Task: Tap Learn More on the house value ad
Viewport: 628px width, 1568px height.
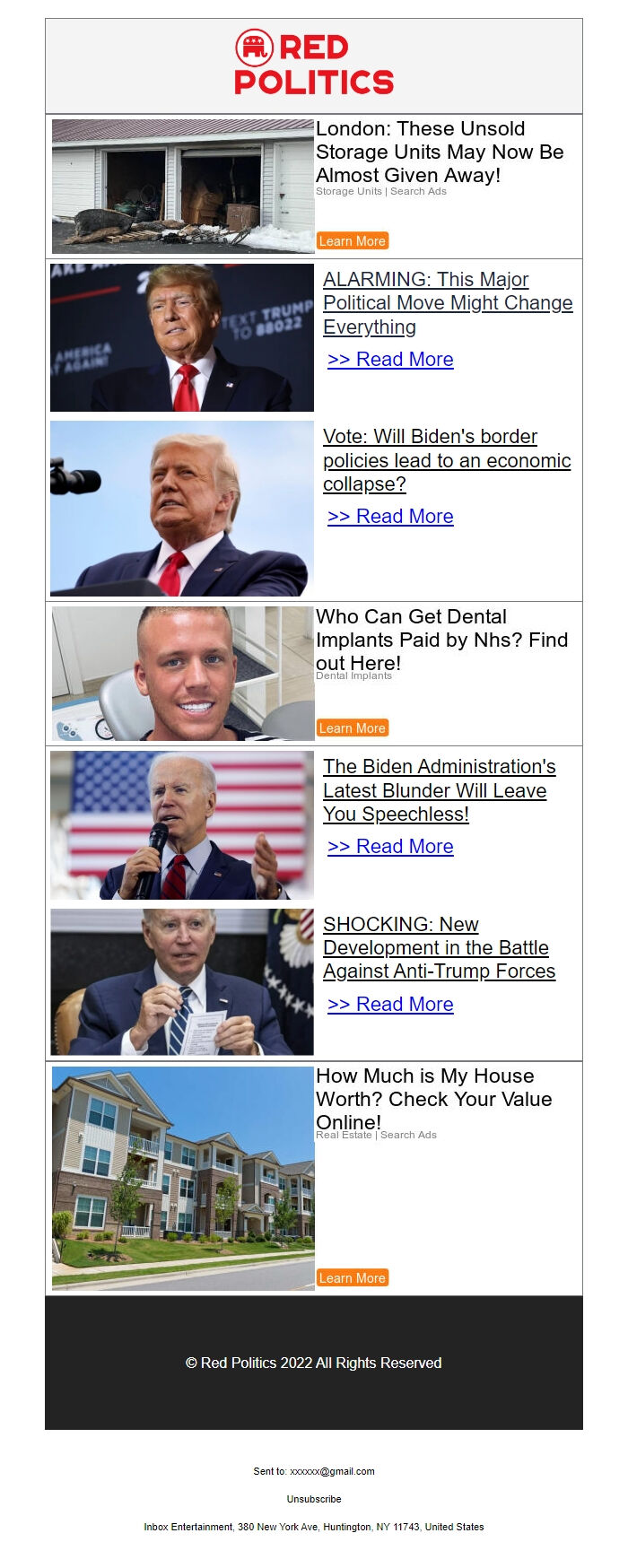Action: [x=353, y=1278]
